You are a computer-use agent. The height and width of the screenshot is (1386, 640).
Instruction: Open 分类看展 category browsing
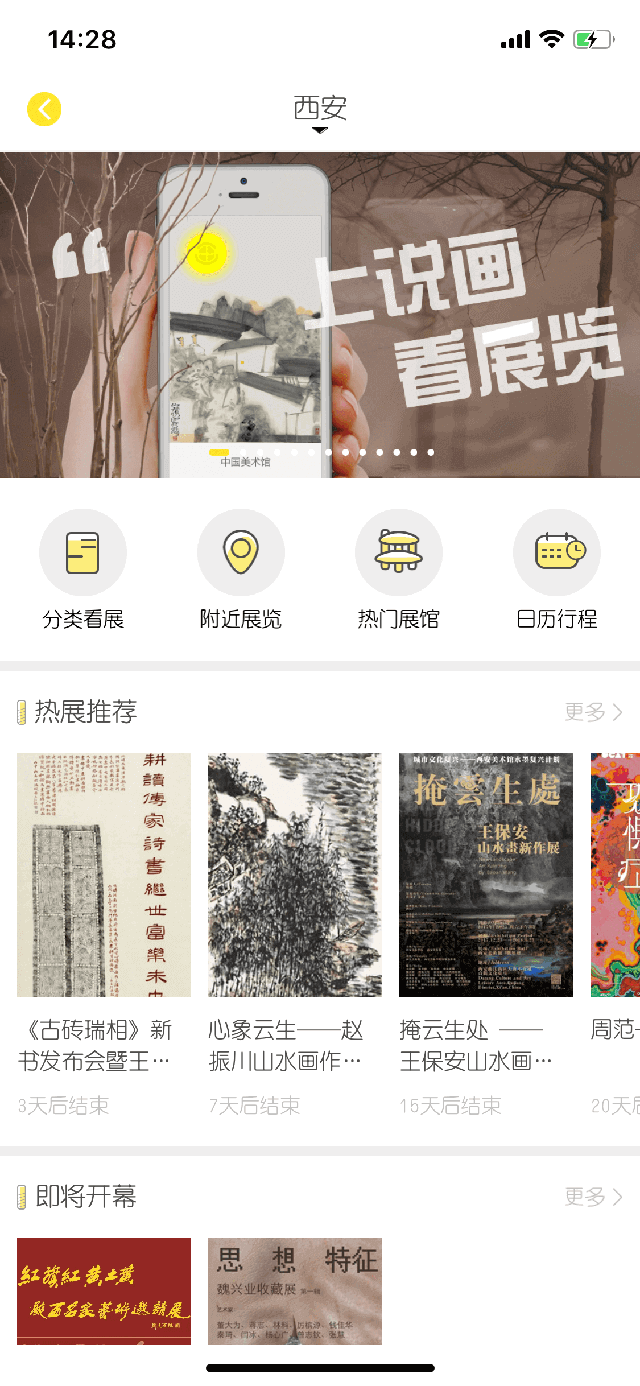pos(83,570)
